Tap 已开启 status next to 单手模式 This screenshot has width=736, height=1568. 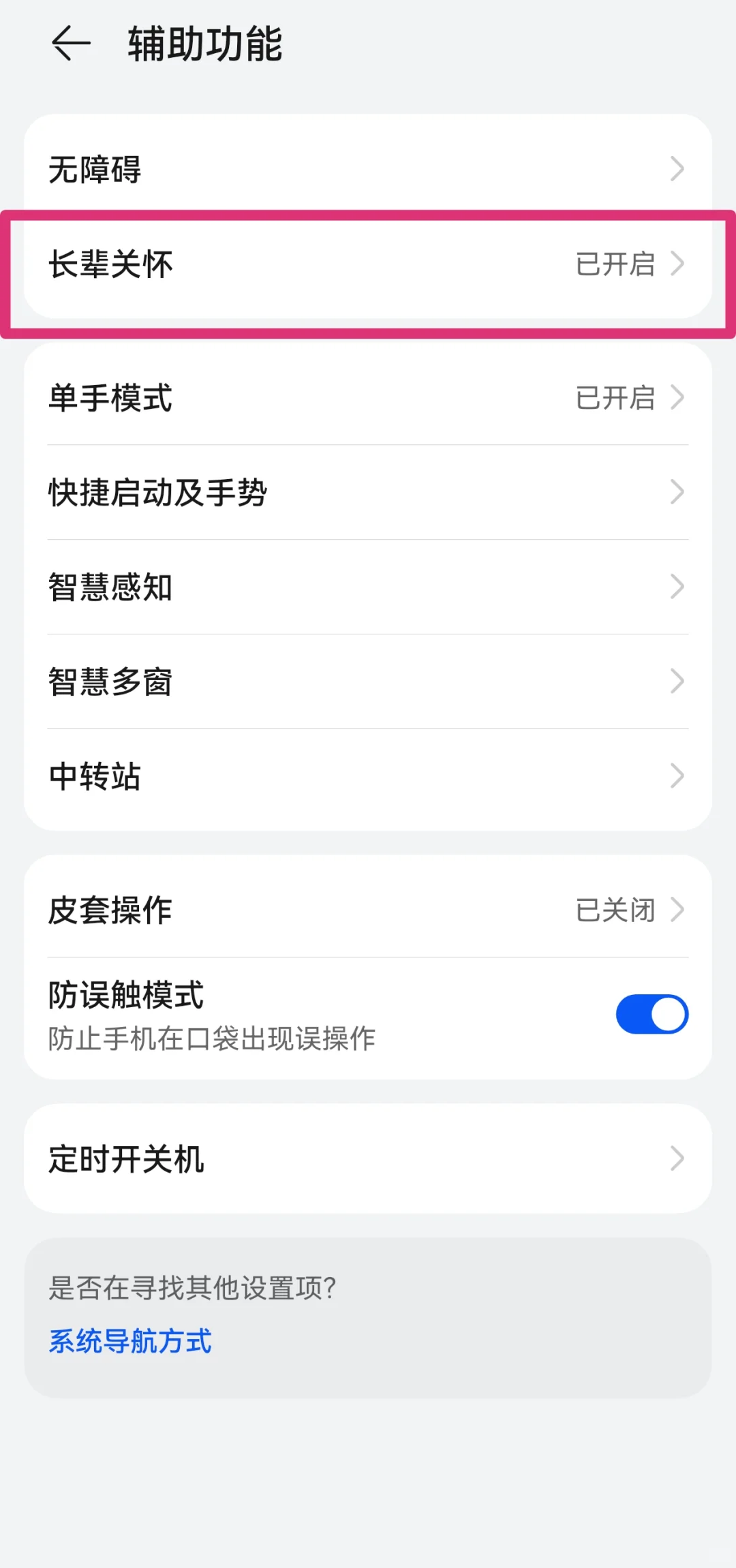(x=615, y=399)
